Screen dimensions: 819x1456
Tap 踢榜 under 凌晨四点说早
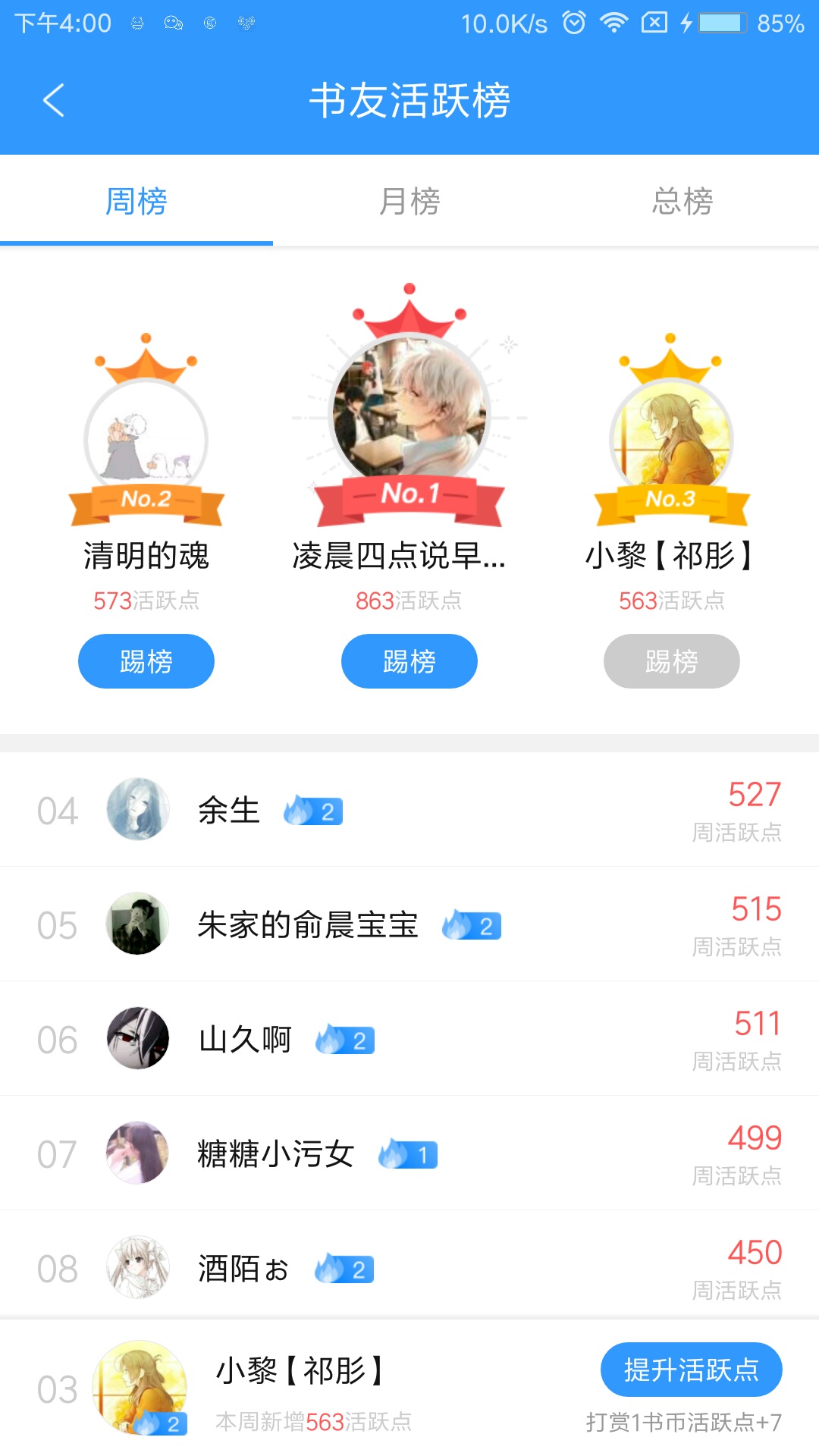click(x=409, y=661)
